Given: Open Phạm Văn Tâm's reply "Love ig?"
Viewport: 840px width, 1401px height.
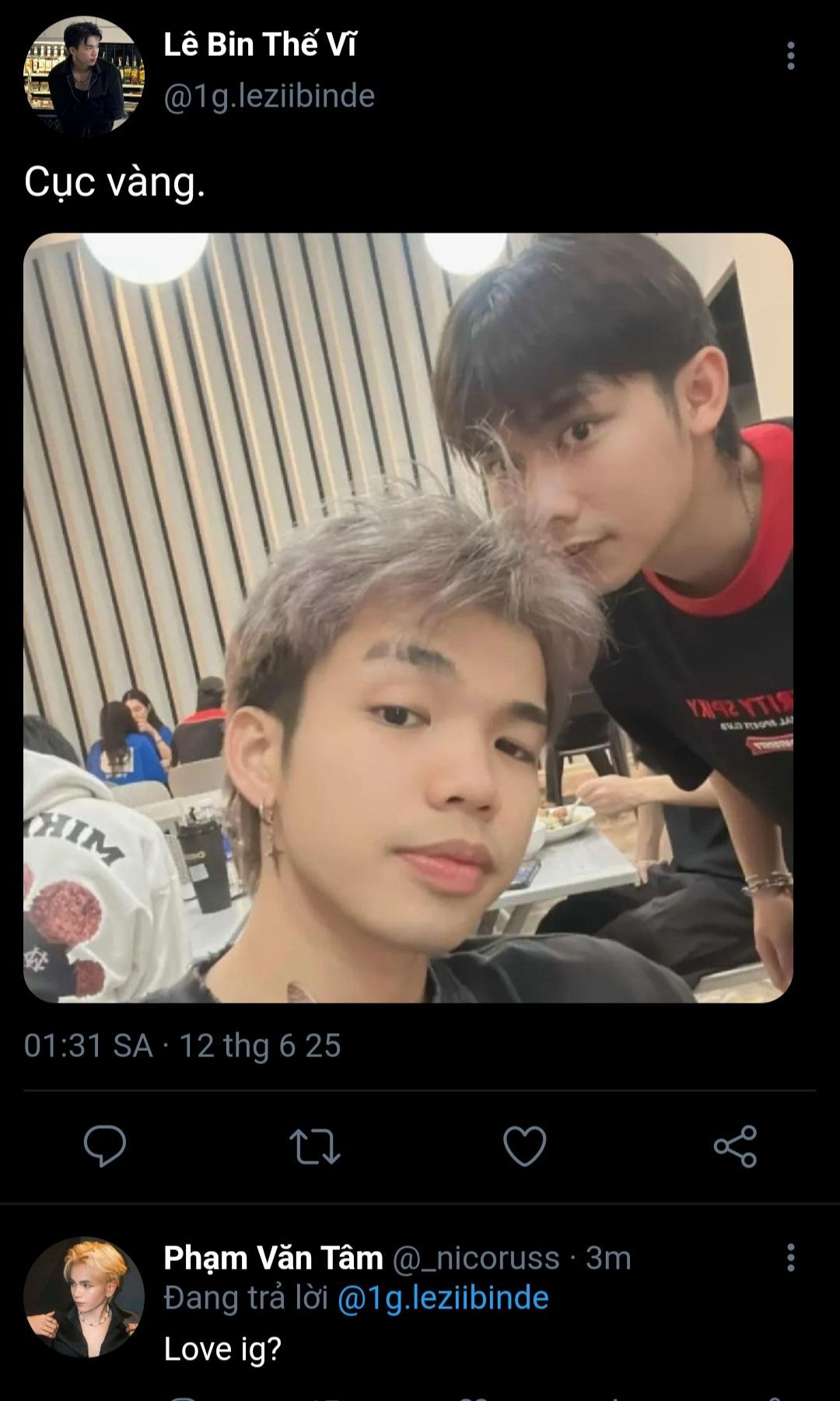Looking at the screenshot, I should pyautogui.click(x=222, y=1349).
